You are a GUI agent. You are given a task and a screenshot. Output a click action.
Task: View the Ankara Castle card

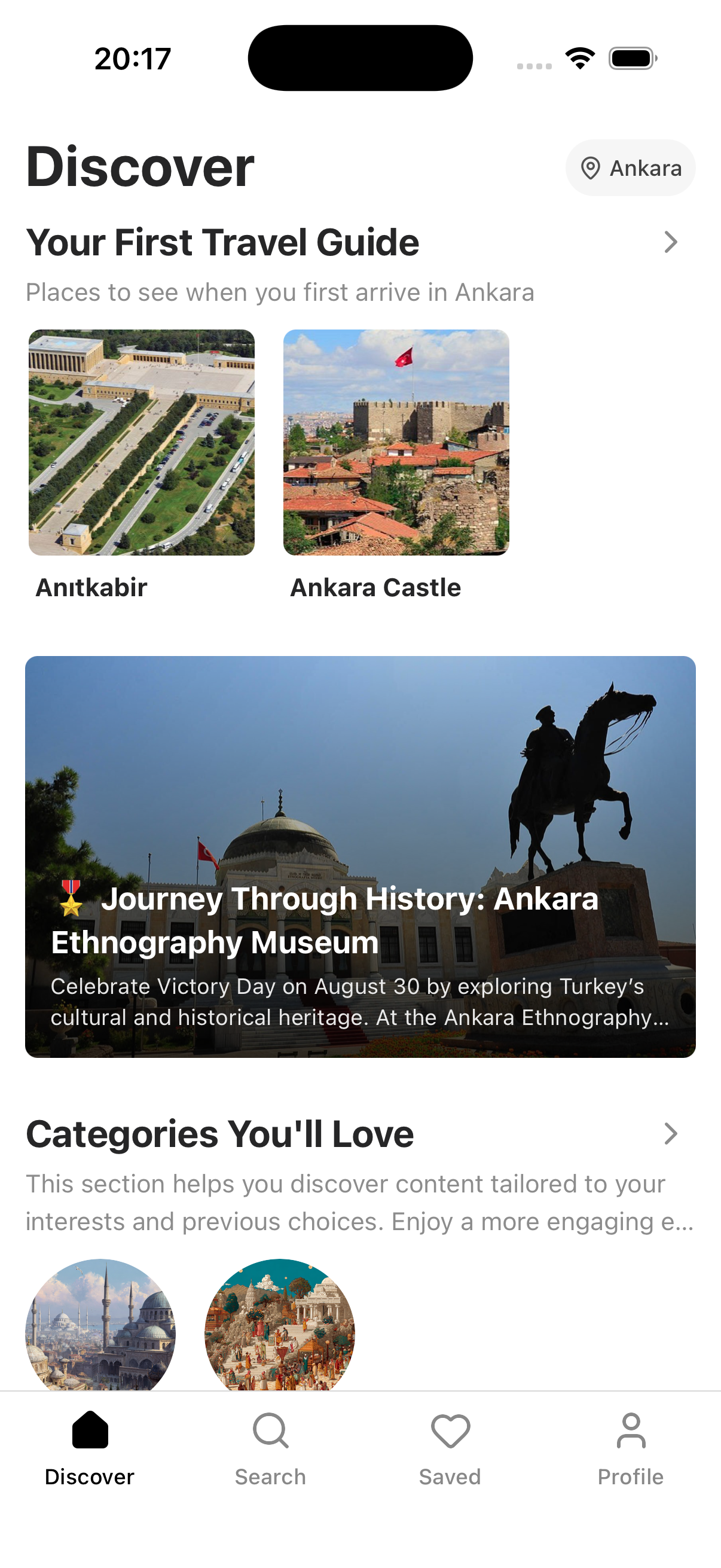coord(396,443)
